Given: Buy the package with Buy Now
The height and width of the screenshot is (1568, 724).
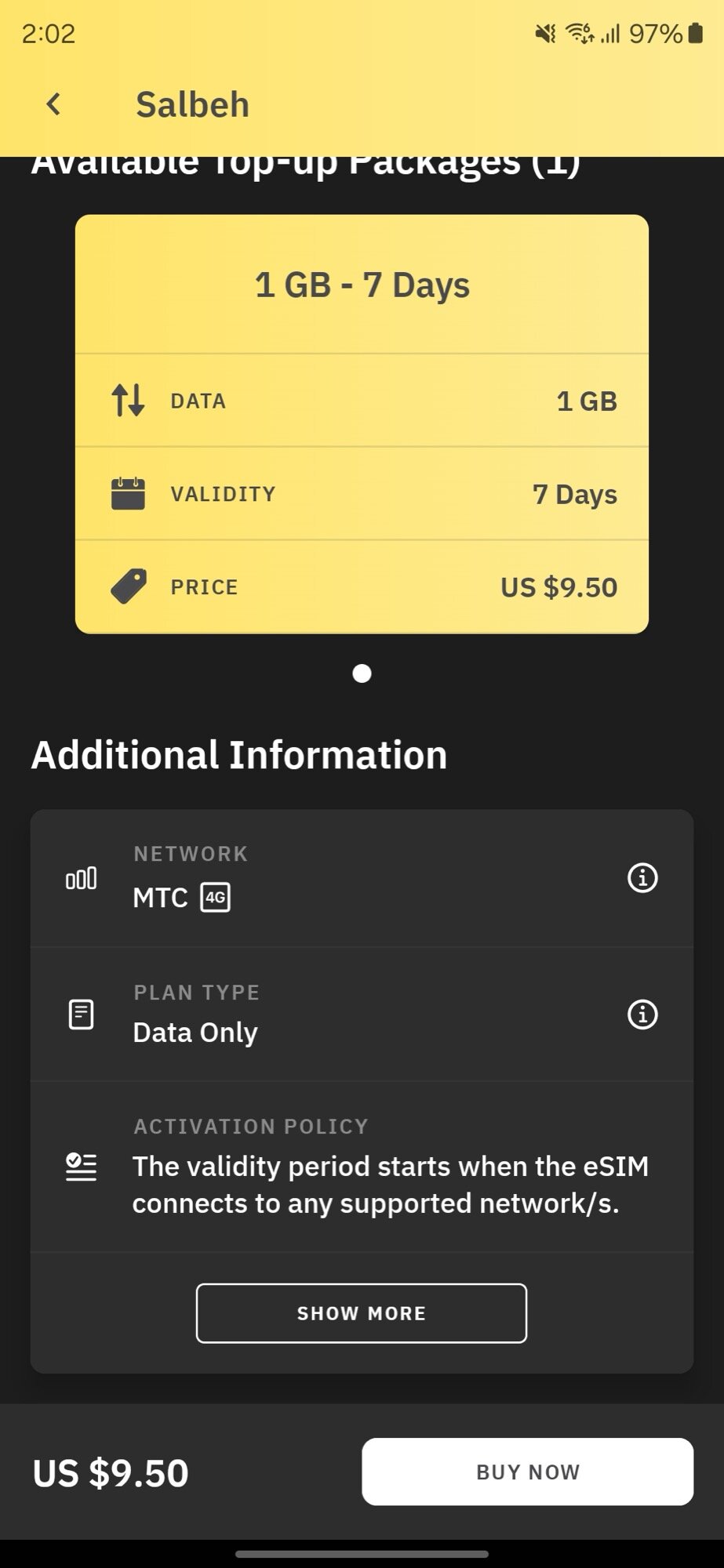Looking at the screenshot, I should [527, 1472].
